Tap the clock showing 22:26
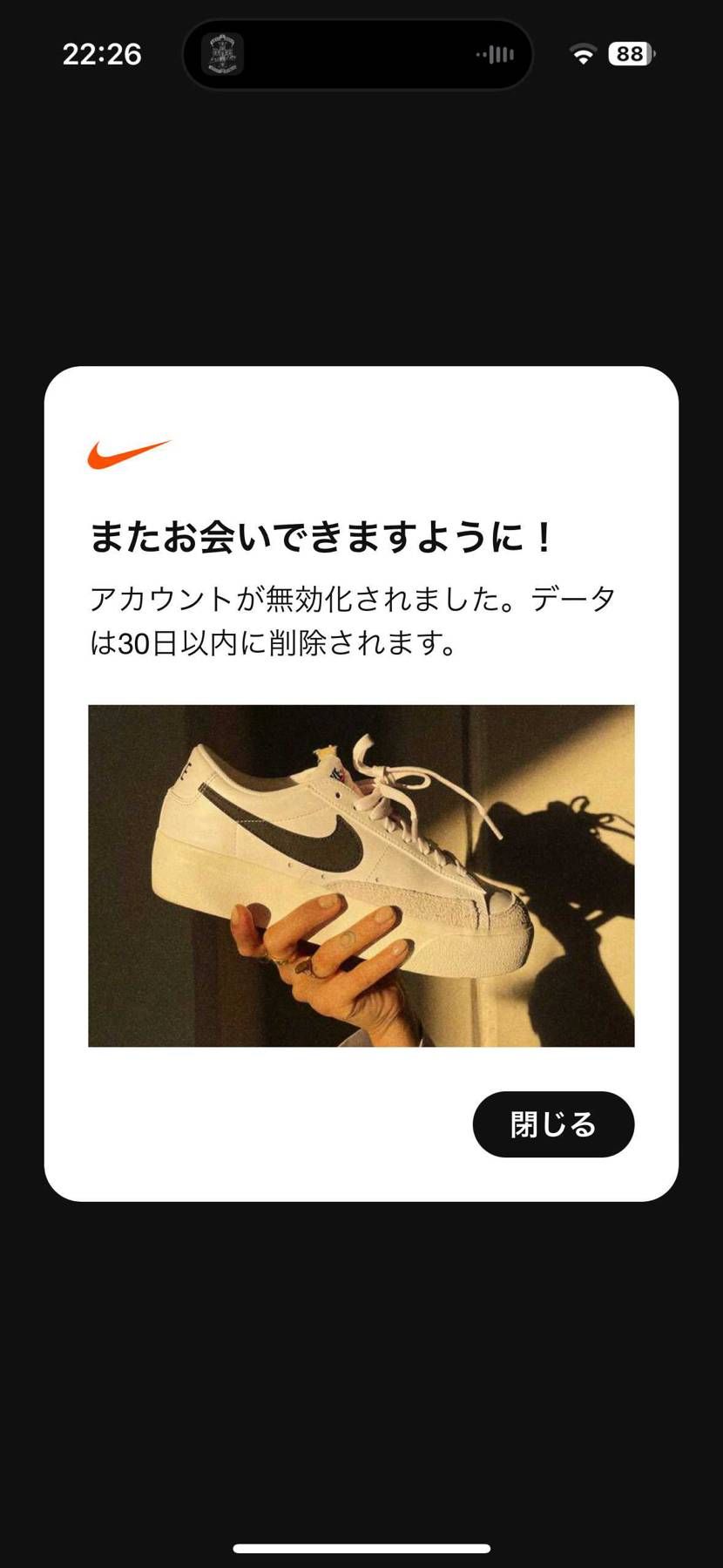 (102, 54)
